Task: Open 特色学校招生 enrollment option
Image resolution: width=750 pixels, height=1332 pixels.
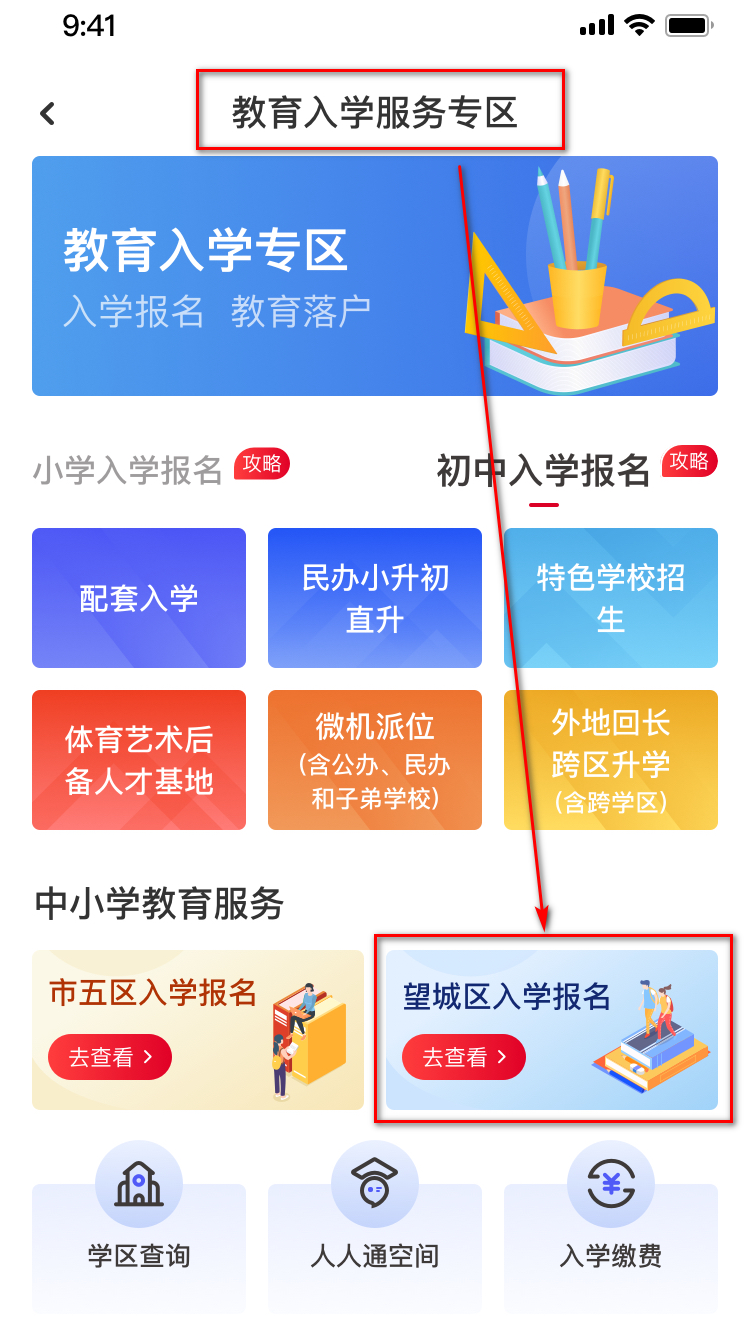Action: tap(610, 597)
